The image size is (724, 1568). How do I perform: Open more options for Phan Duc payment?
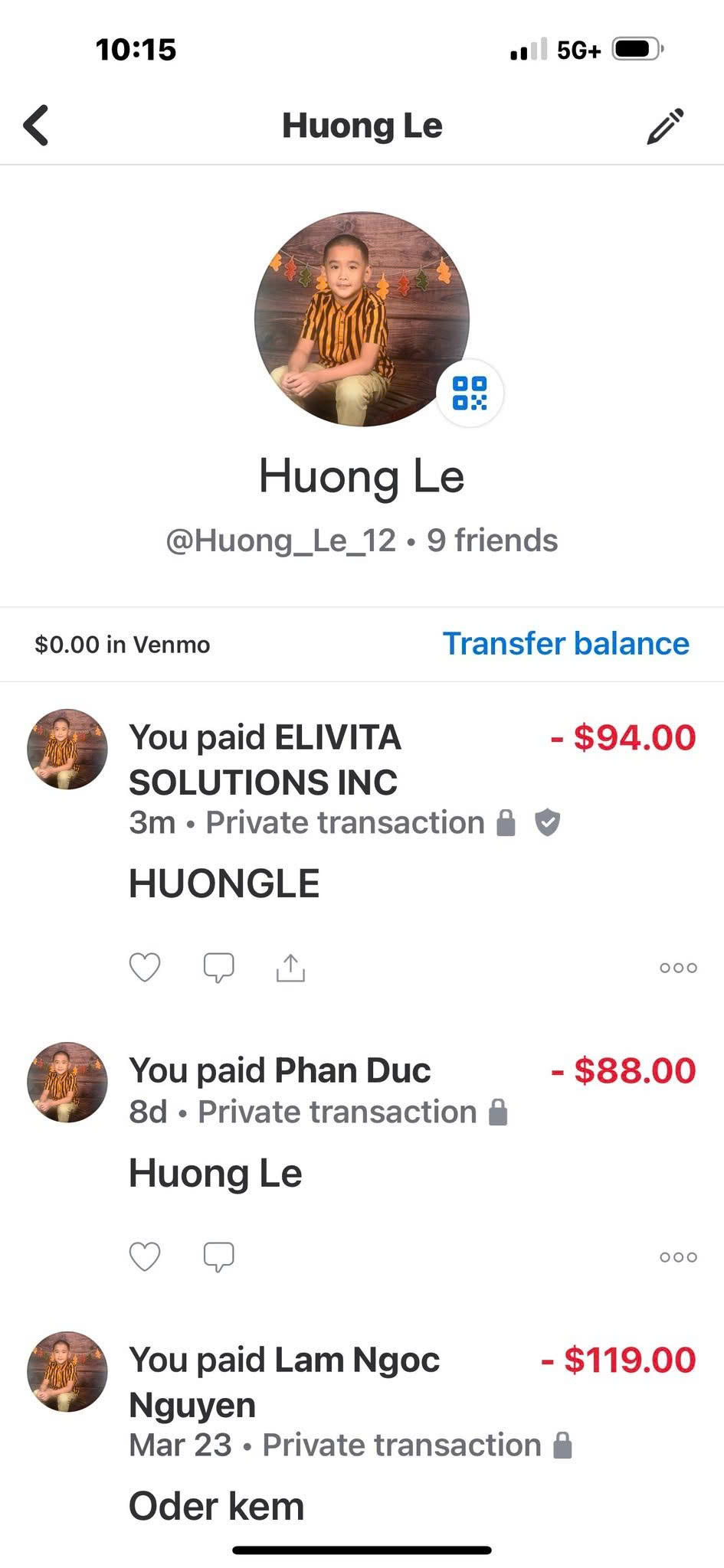coord(678,1257)
